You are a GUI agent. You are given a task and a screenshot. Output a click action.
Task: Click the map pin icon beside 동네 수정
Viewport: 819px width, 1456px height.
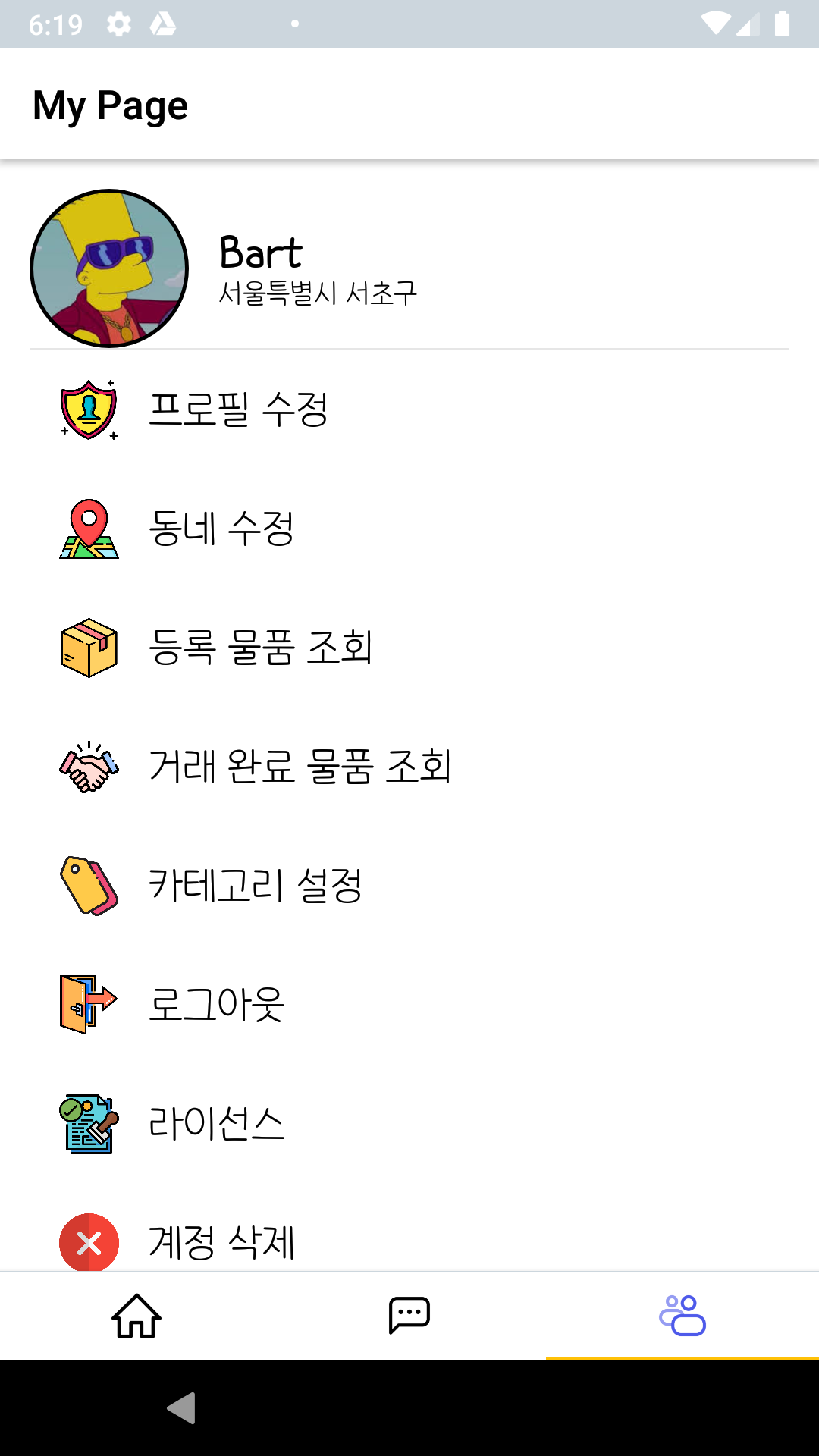[87, 530]
